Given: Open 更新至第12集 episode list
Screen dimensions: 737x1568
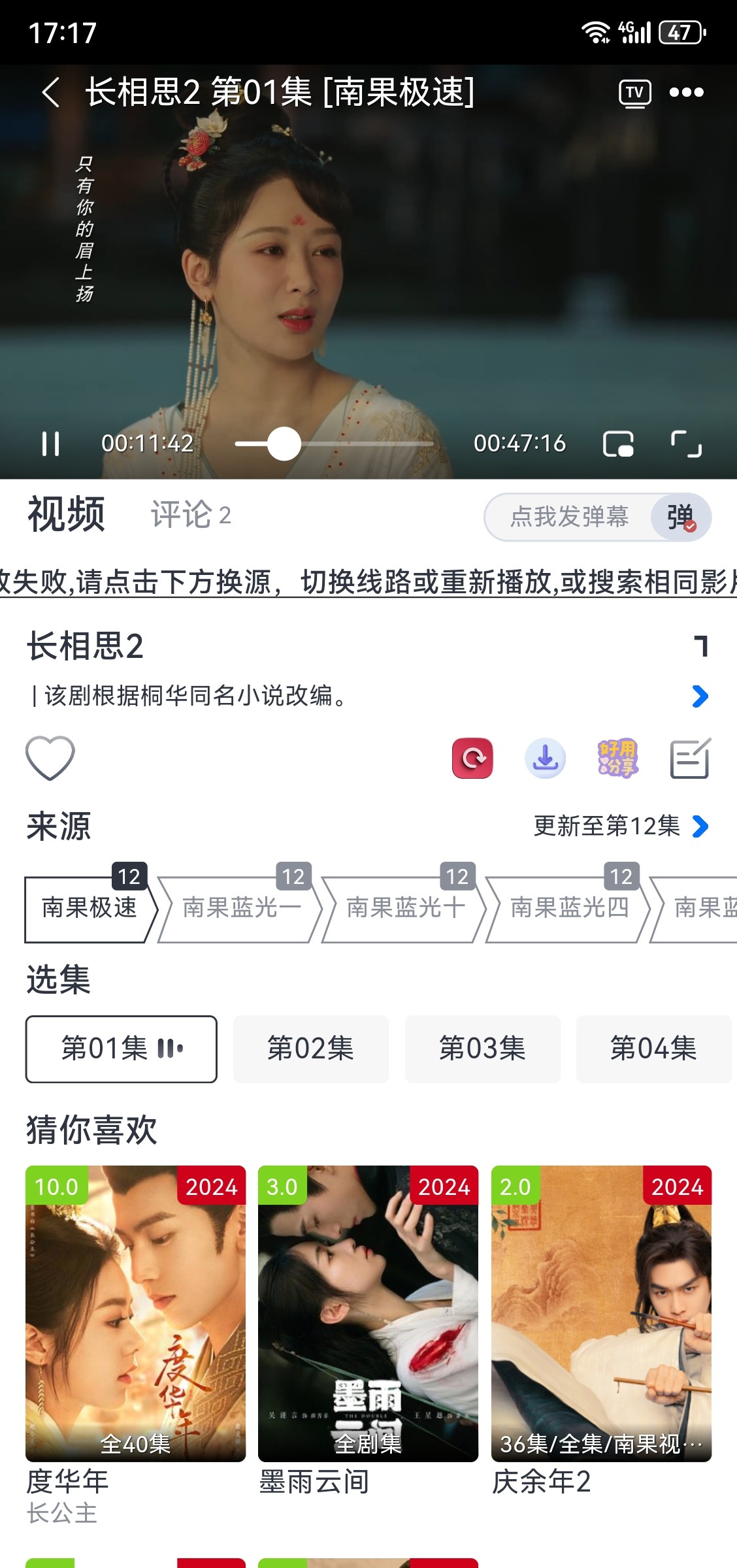Looking at the screenshot, I should [x=620, y=826].
